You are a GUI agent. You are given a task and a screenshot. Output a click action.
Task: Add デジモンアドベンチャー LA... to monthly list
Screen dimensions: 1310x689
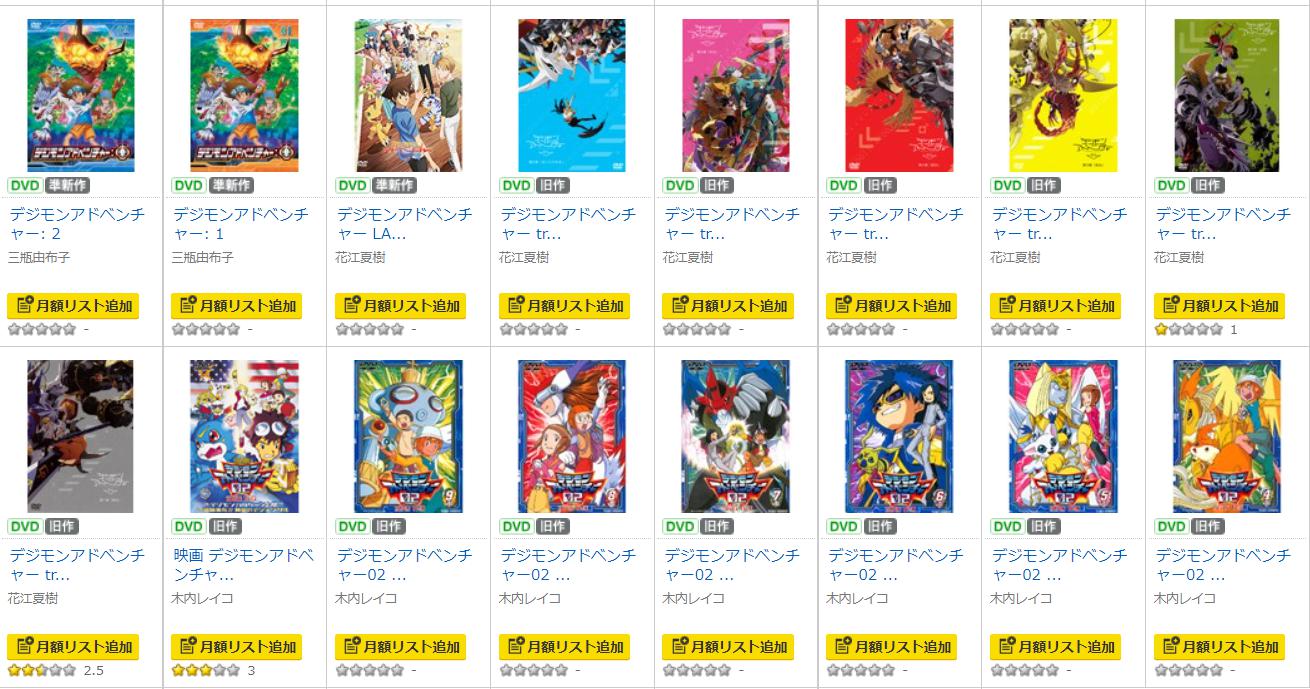(400, 306)
